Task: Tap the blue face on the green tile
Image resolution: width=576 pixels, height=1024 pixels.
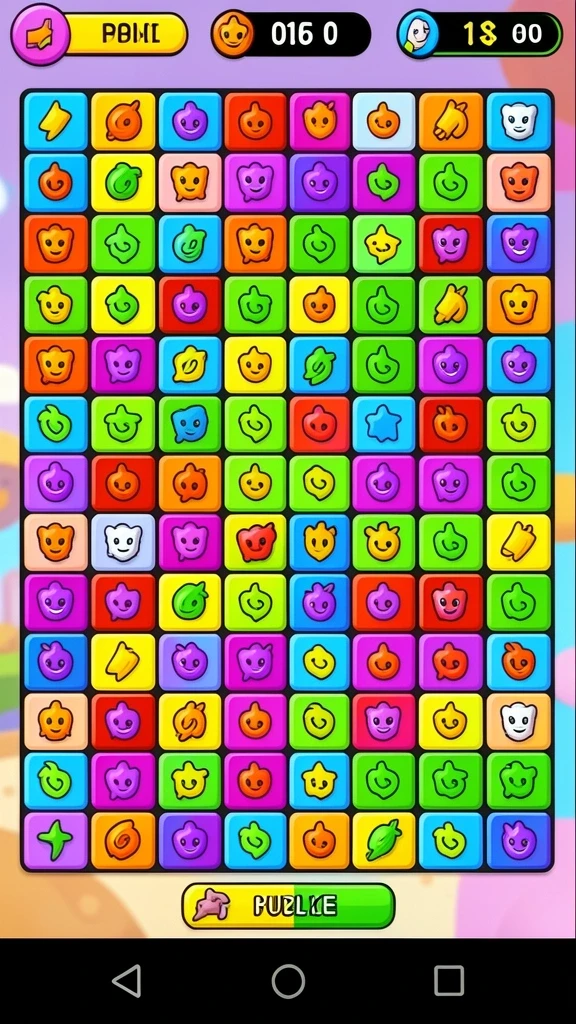Action: pos(189,423)
